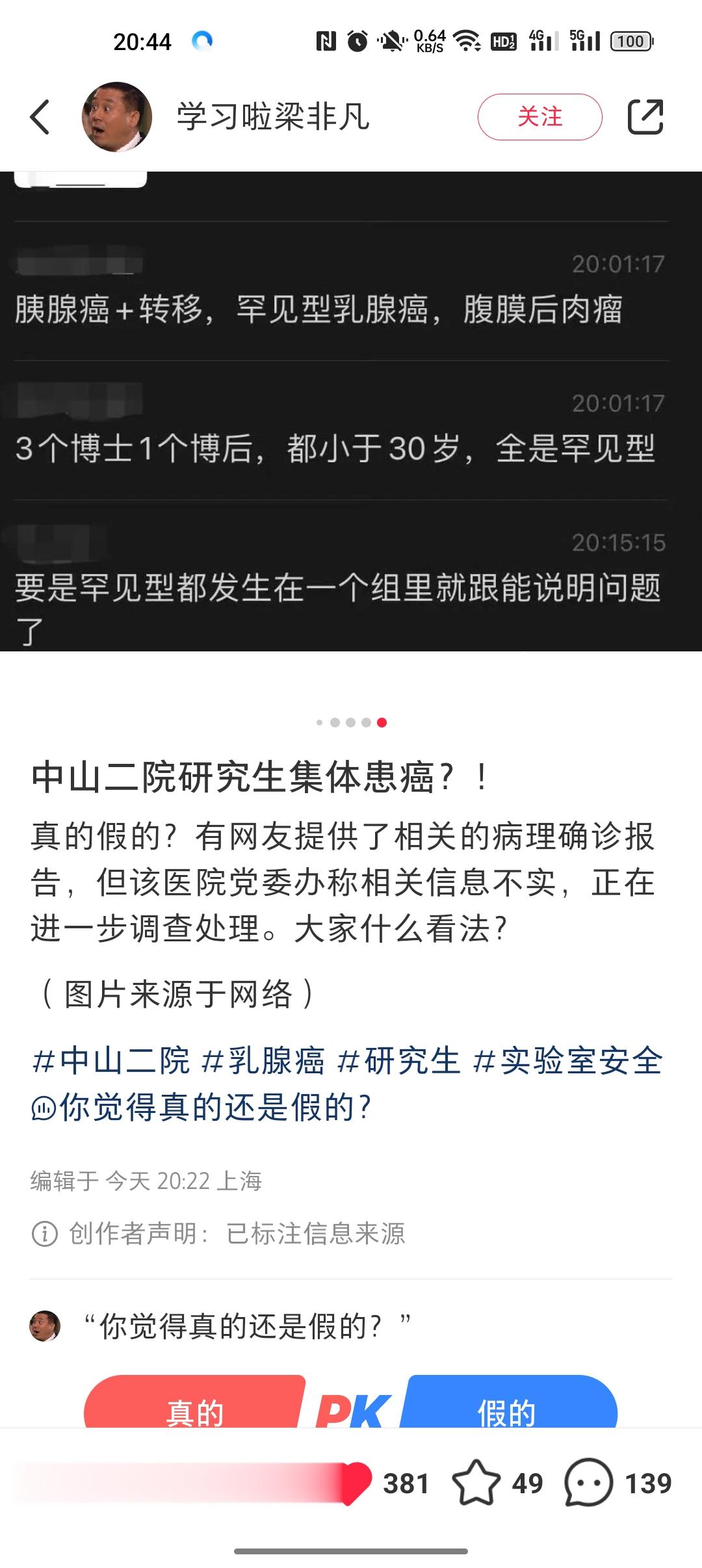The height and width of the screenshot is (1568, 702).
Task: Open the #研究生 hashtag
Action: point(399,1062)
